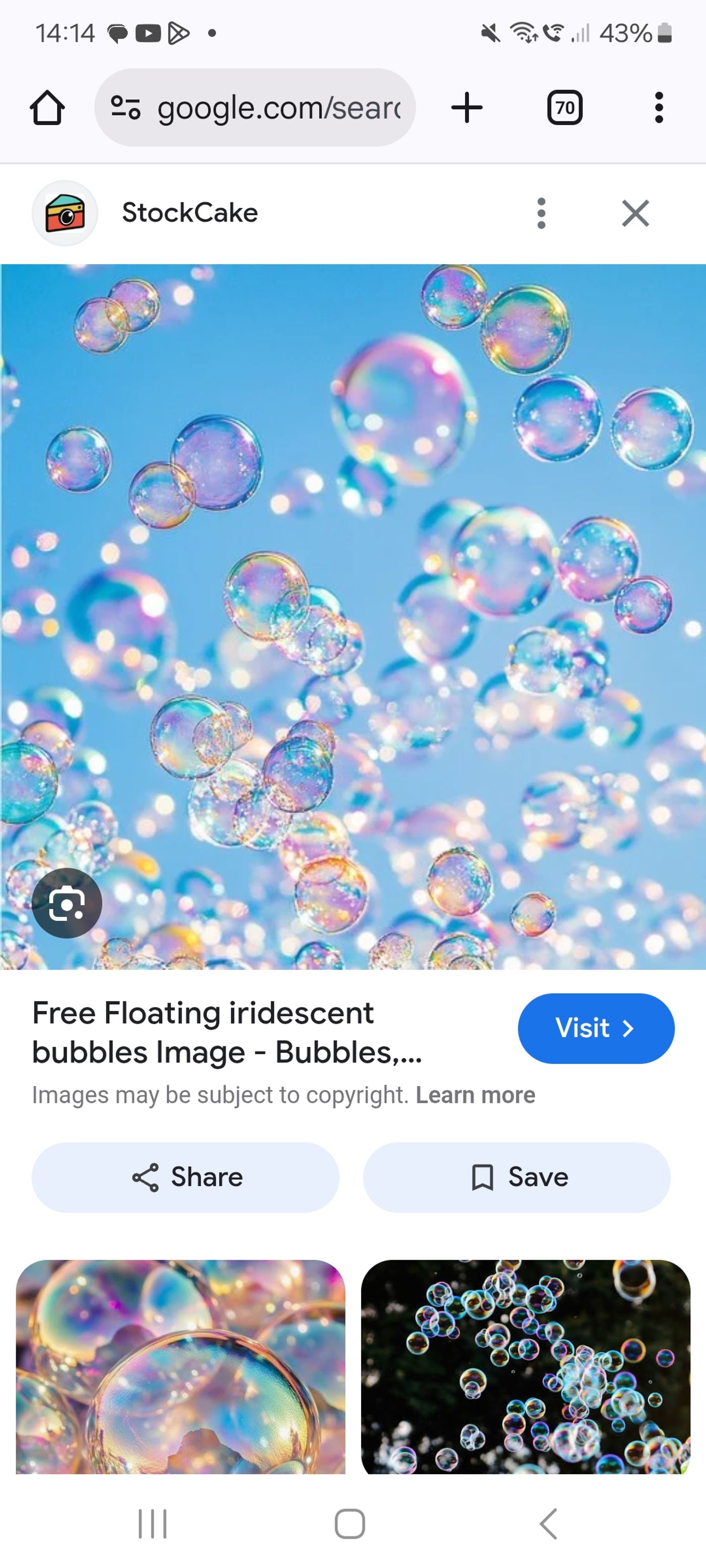
Task: Visit the StockCake source page
Action: pyautogui.click(x=596, y=1029)
